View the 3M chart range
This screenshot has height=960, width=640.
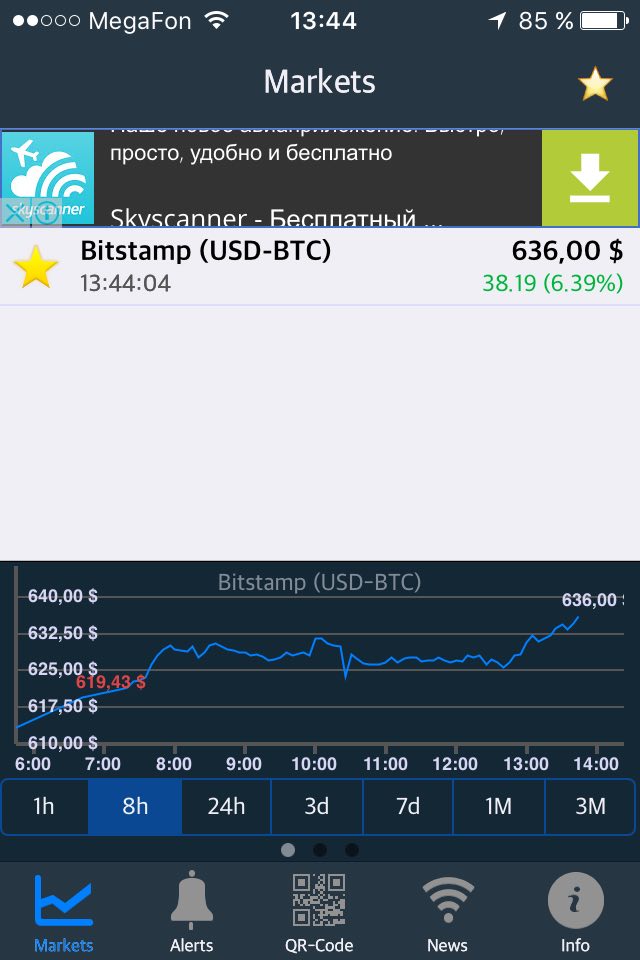point(590,806)
